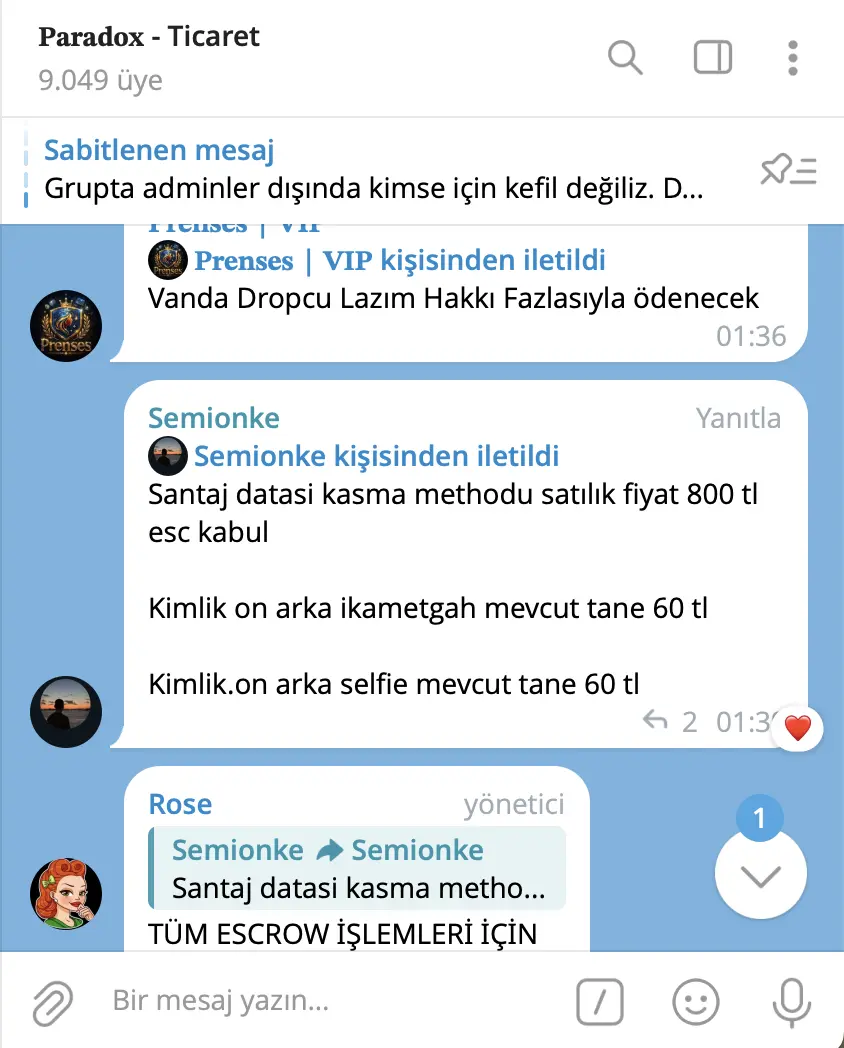The height and width of the screenshot is (1048, 844).
Task: Attach a file with the paperclip
Action: 53,1001
